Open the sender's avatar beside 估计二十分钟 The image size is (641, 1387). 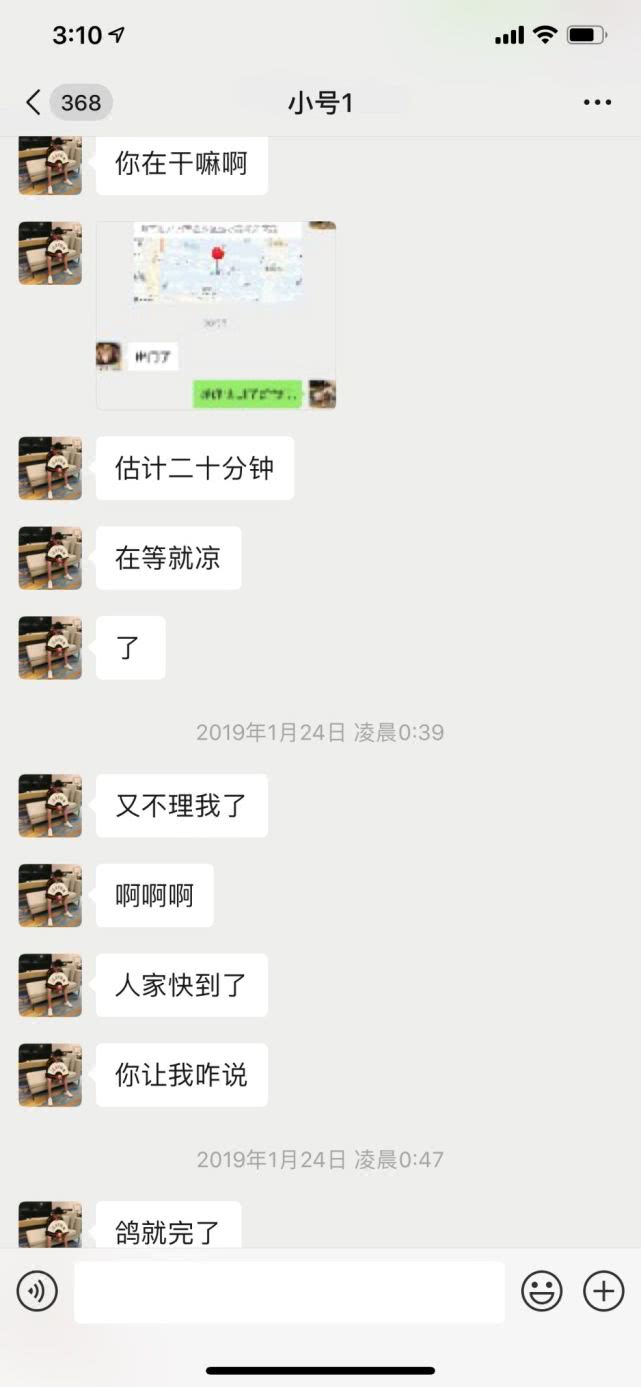tap(50, 468)
